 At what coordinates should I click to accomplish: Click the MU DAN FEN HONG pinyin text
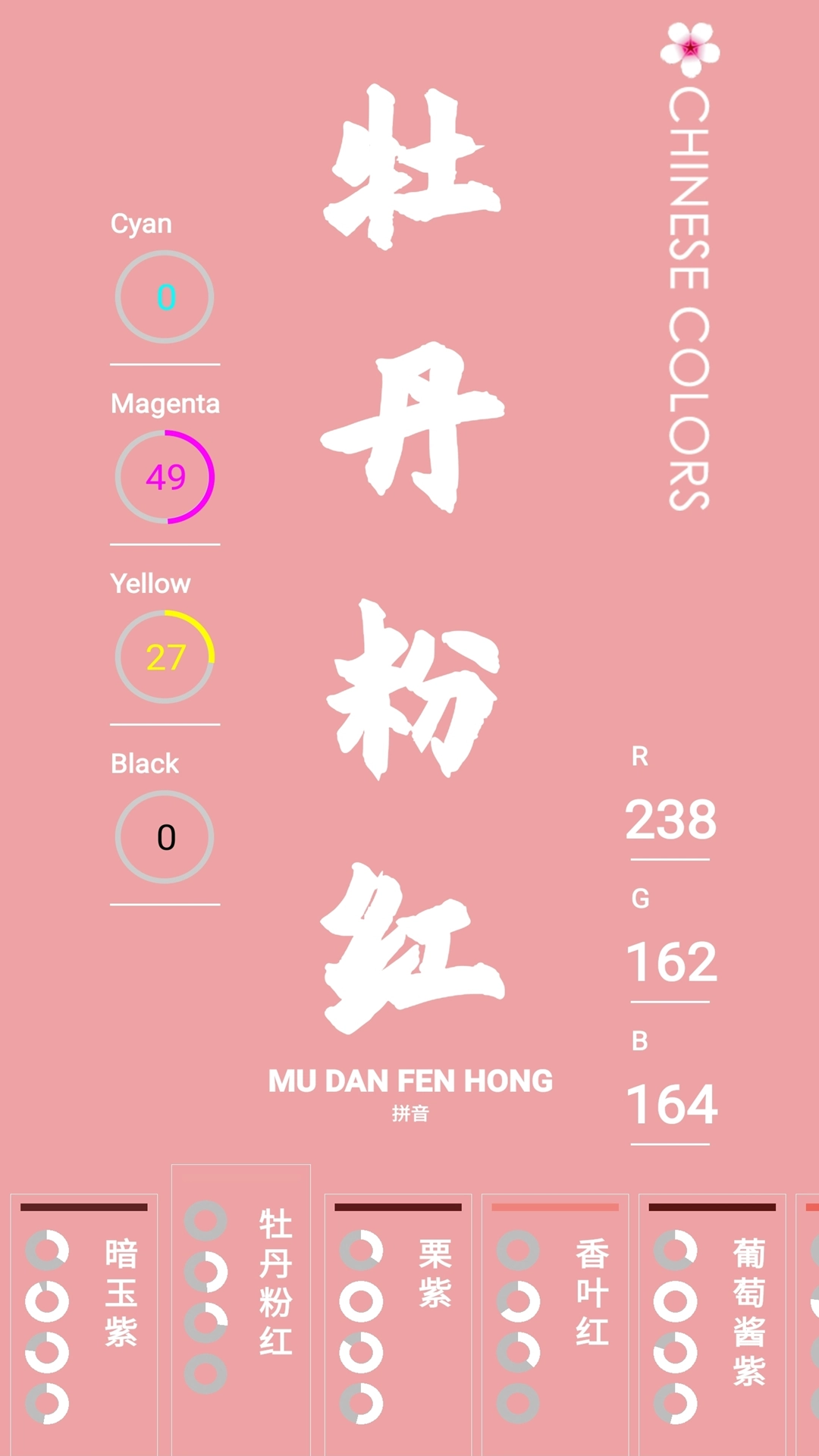coord(409,1081)
